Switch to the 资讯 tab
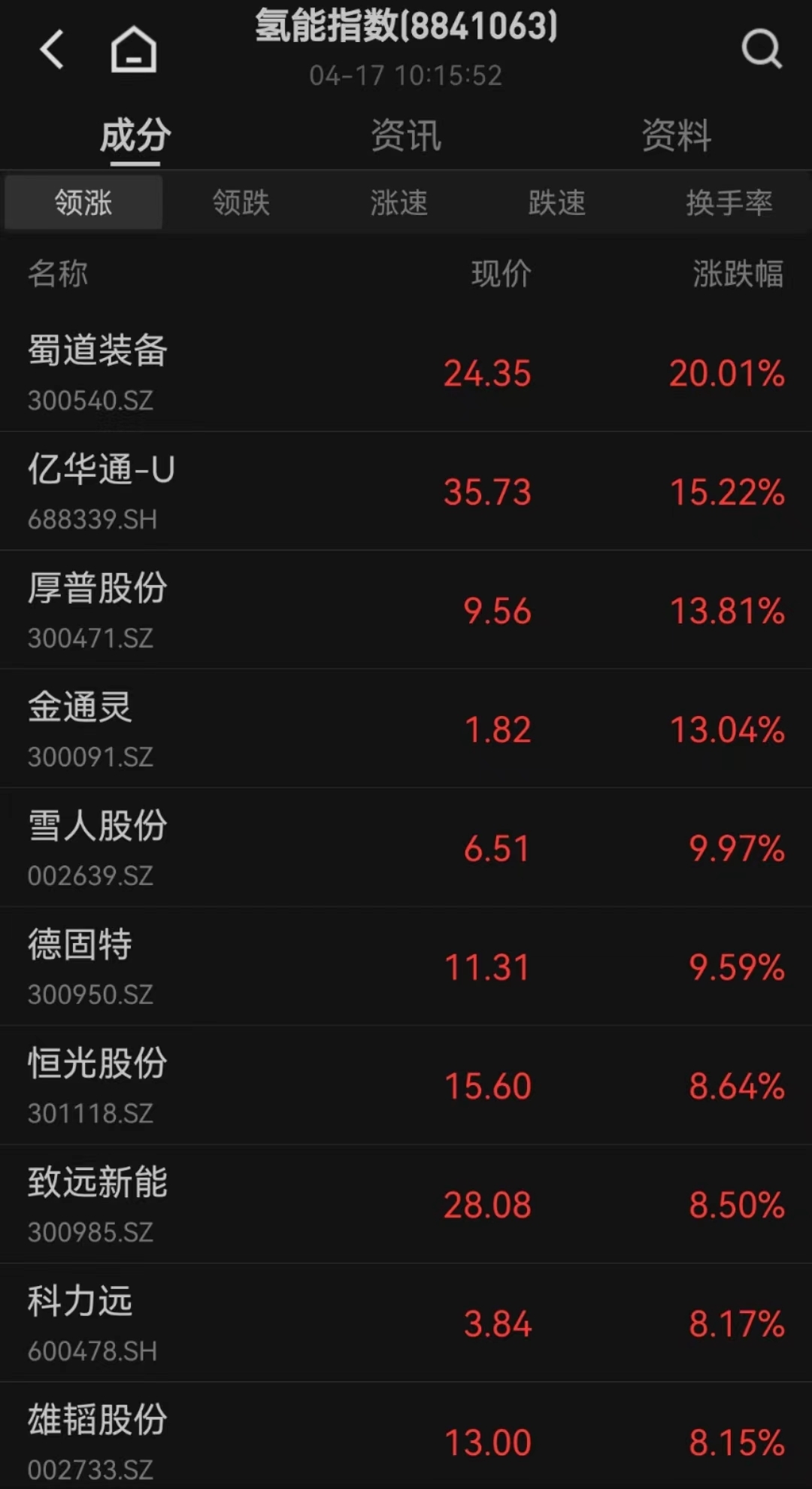The height and width of the screenshot is (1489, 812). pos(406,136)
